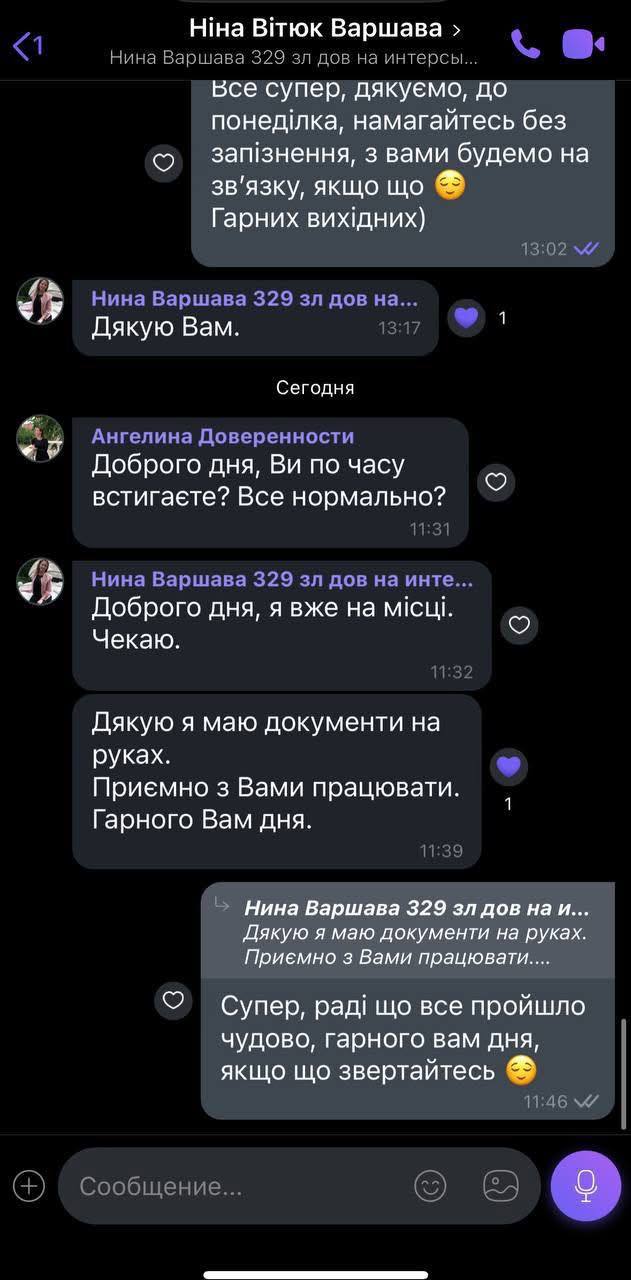Open the attachments plus menu
The image size is (631, 1280).
click(29, 1186)
